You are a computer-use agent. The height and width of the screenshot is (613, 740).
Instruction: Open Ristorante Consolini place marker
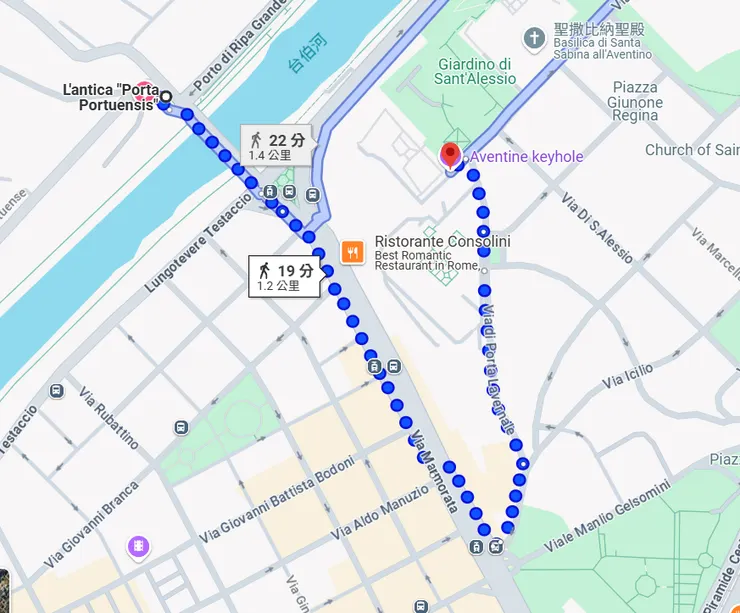[352, 251]
